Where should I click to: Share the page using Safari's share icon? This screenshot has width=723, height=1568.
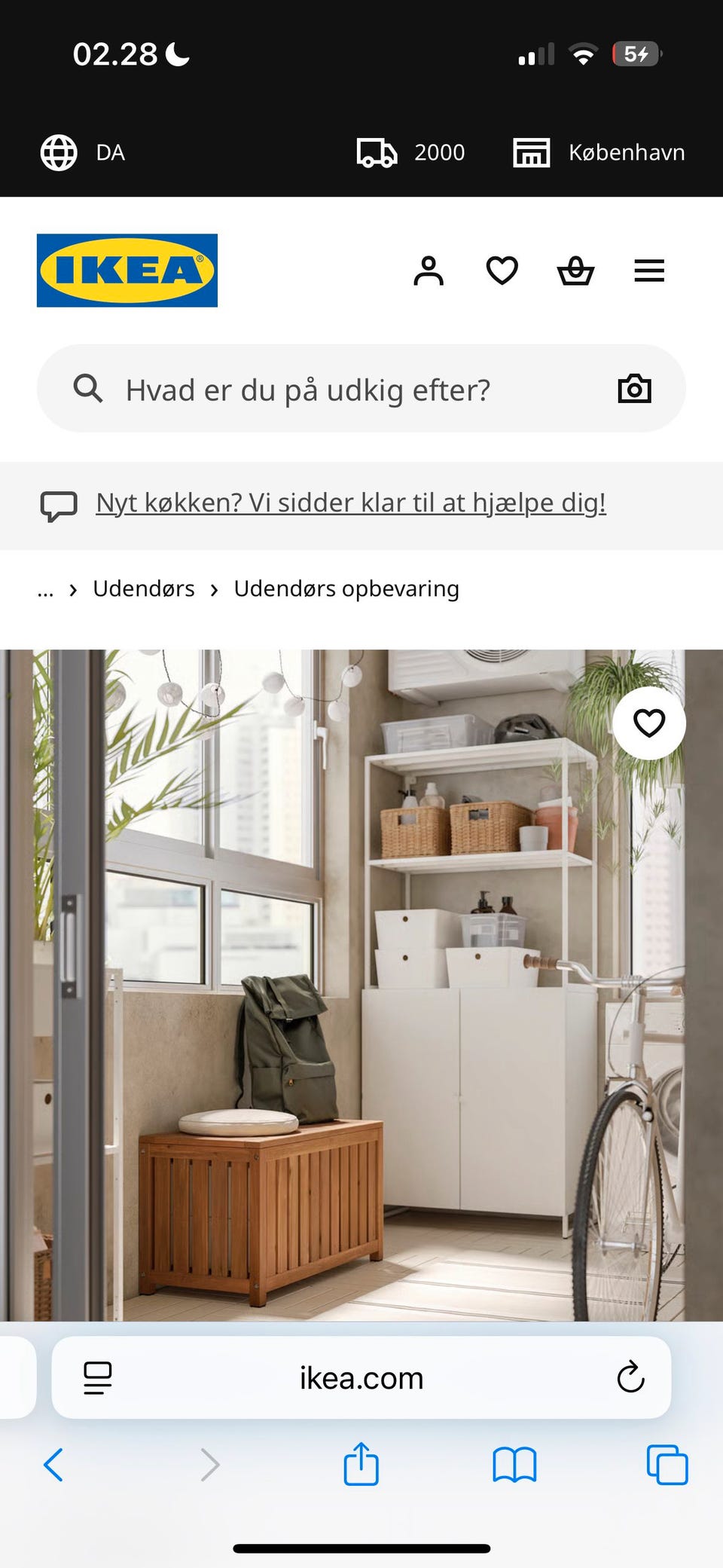click(361, 1464)
